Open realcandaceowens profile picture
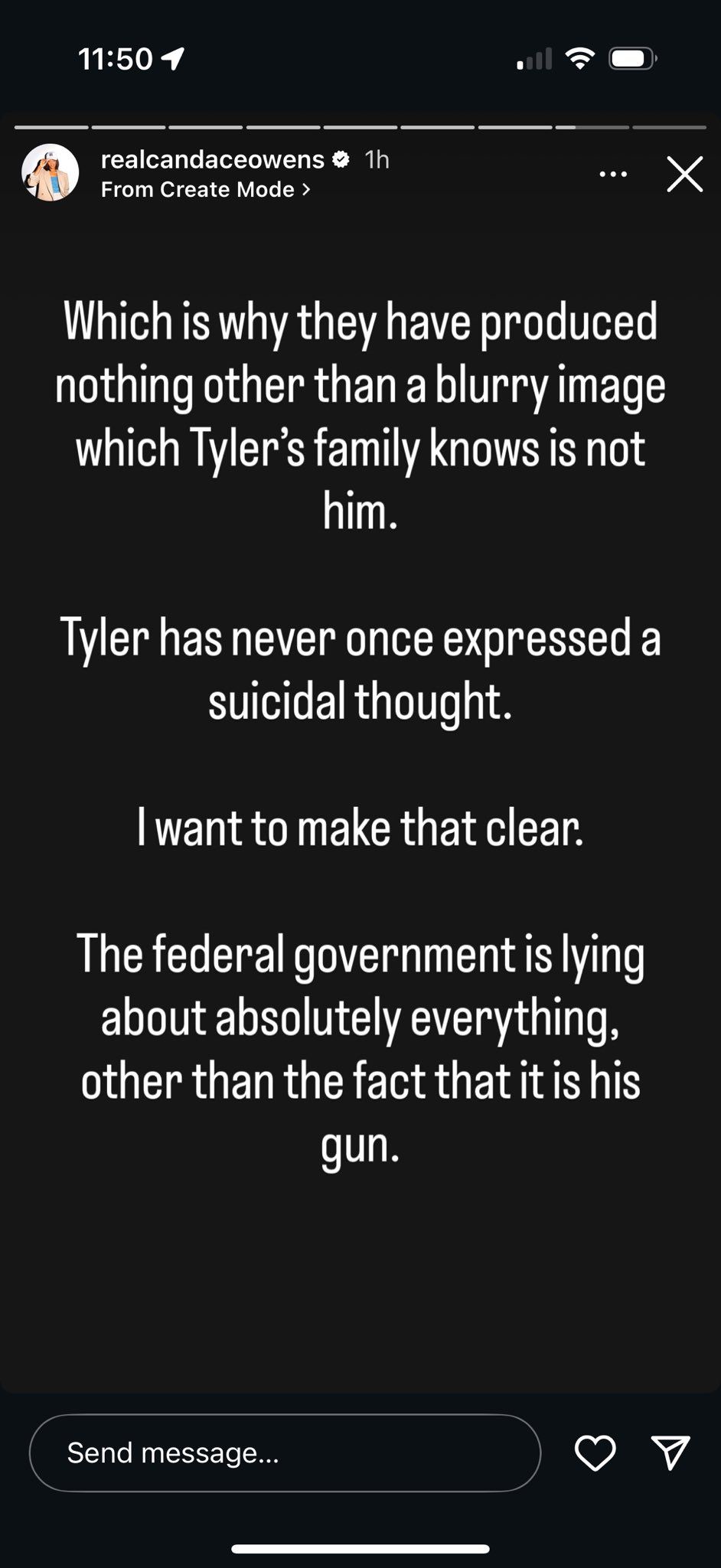This screenshot has height=1568, width=721. tap(51, 173)
